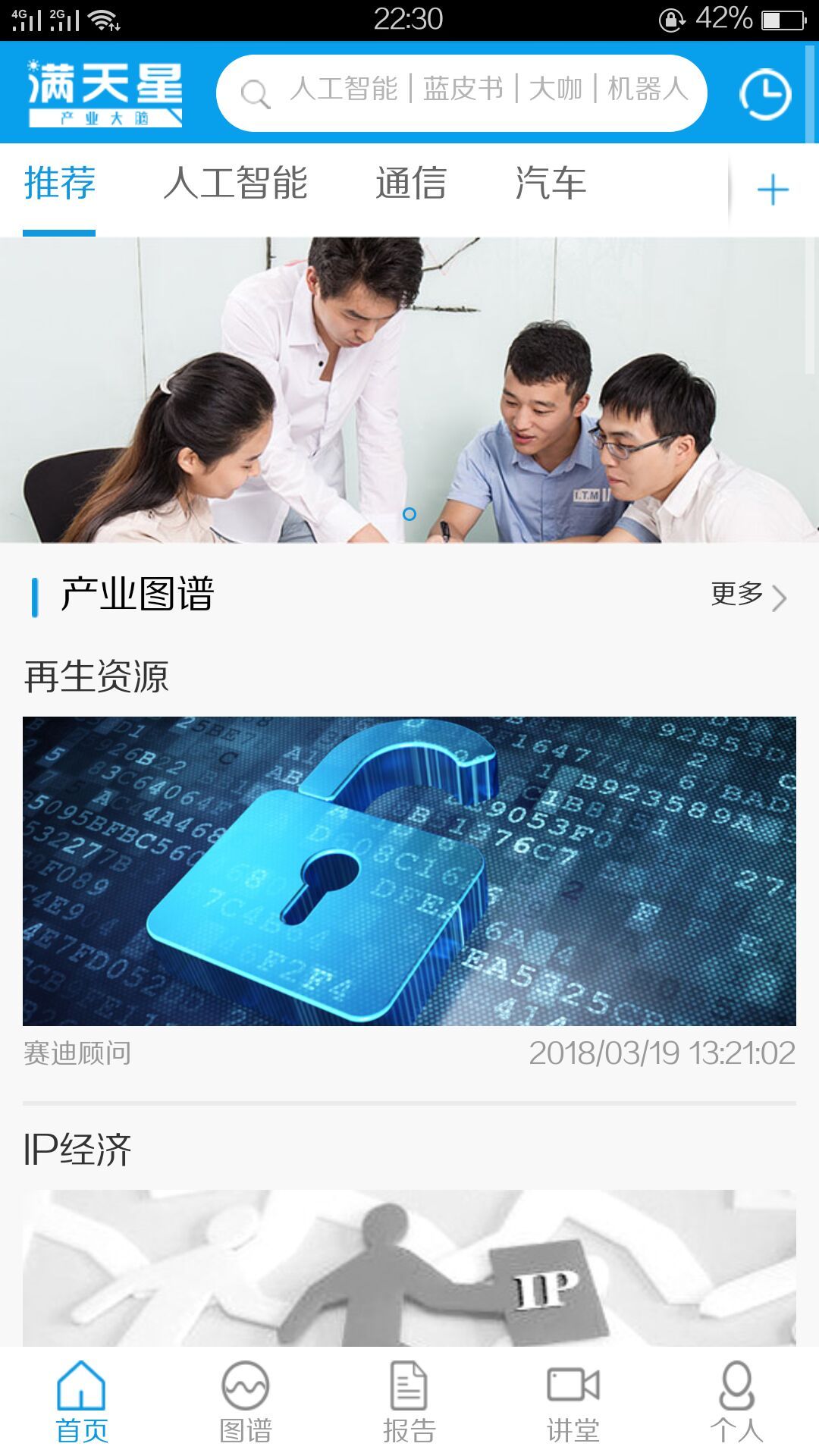This screenshot has width=819, height=1456.
Task: Add more channels with the plus icon
Action: (x=773, y=189)
